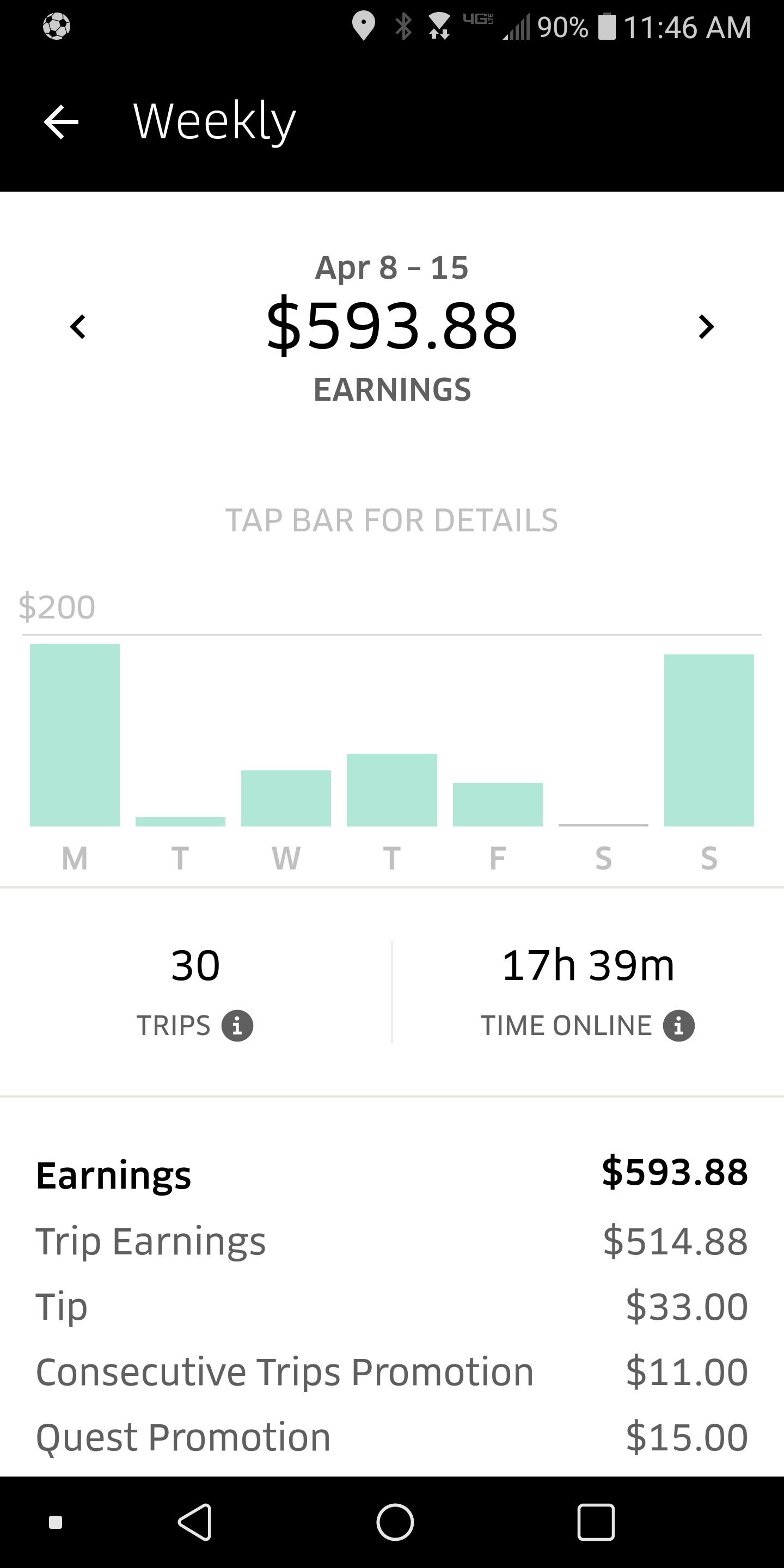
Task: Show the previous week's earnings
Action: pyautogui.click(x=78, y=327)
